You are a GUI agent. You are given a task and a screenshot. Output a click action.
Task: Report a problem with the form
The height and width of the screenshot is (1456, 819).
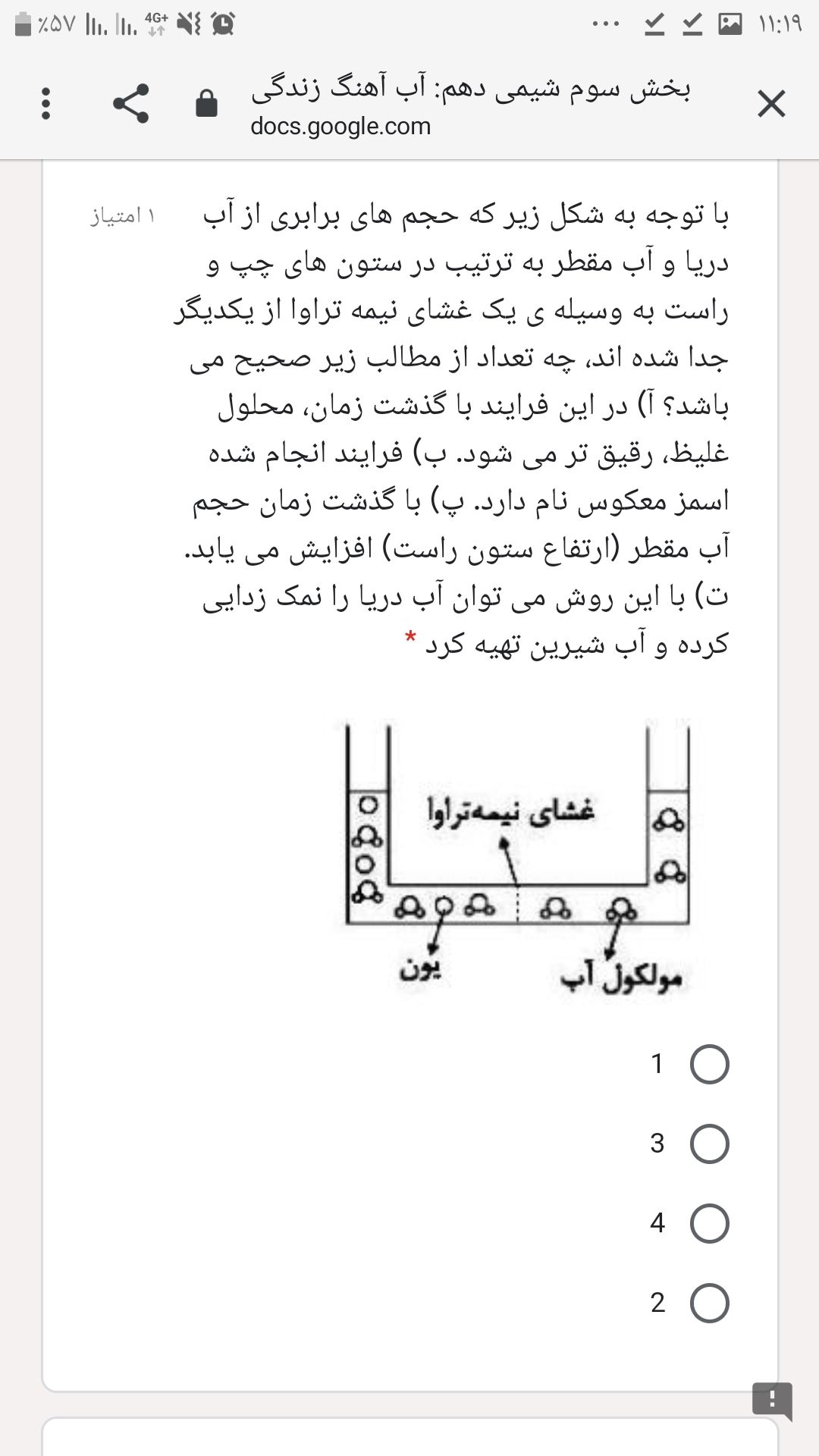pyautogui.click(x=772, y=1399)
